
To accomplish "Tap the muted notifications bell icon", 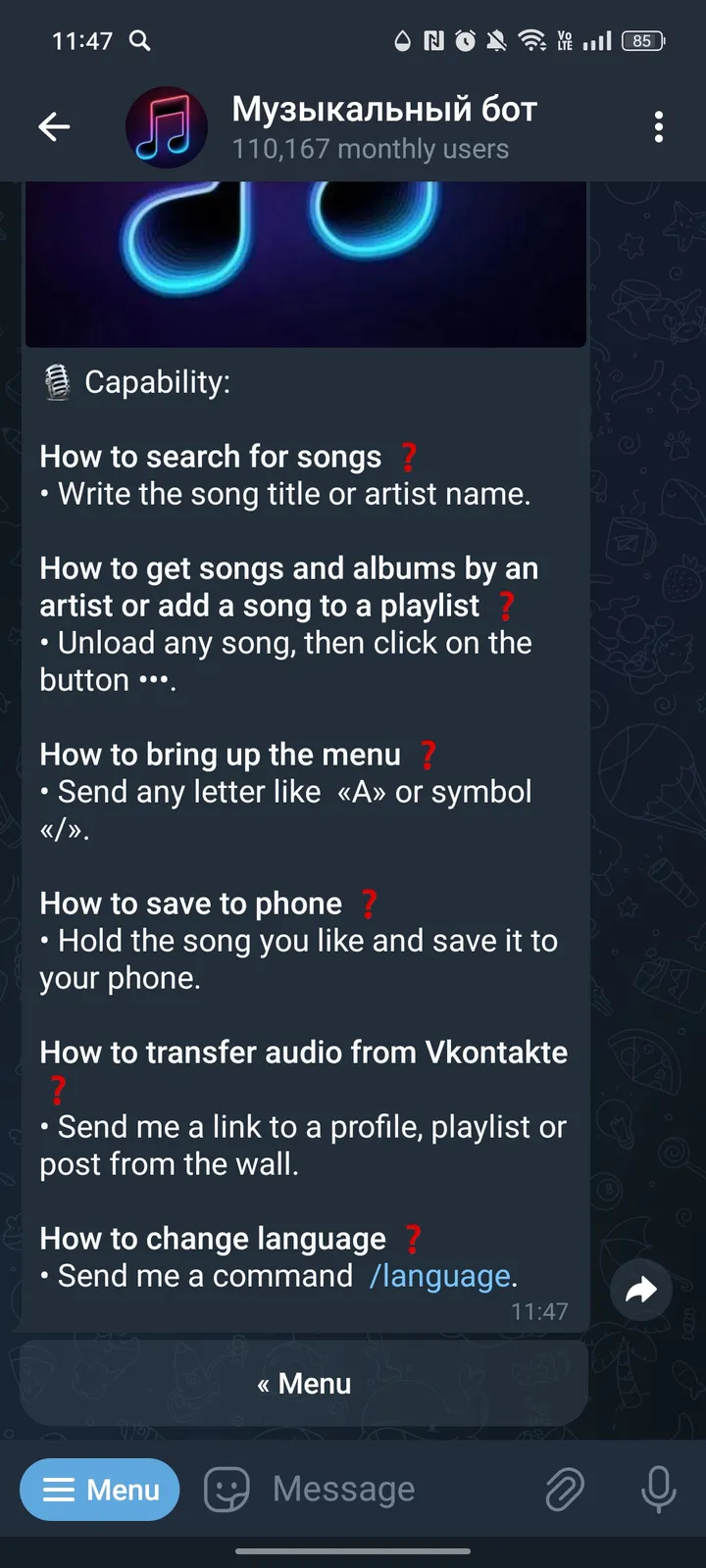I will tap(495, 41).
